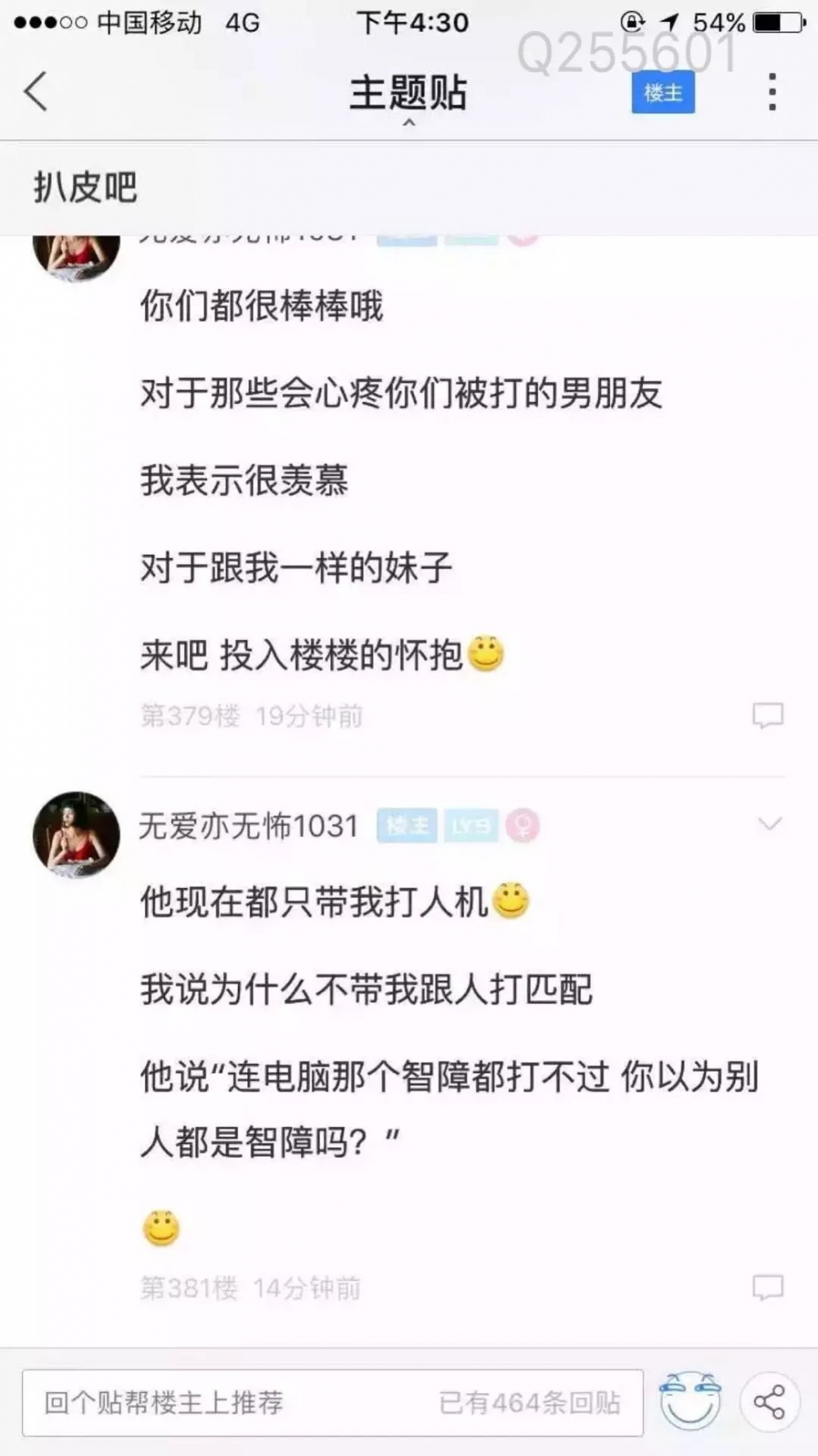Viewport: 818px width, 1456px height.
Task: Tap the 楼主 filter button in header
Action: (663, 92)
